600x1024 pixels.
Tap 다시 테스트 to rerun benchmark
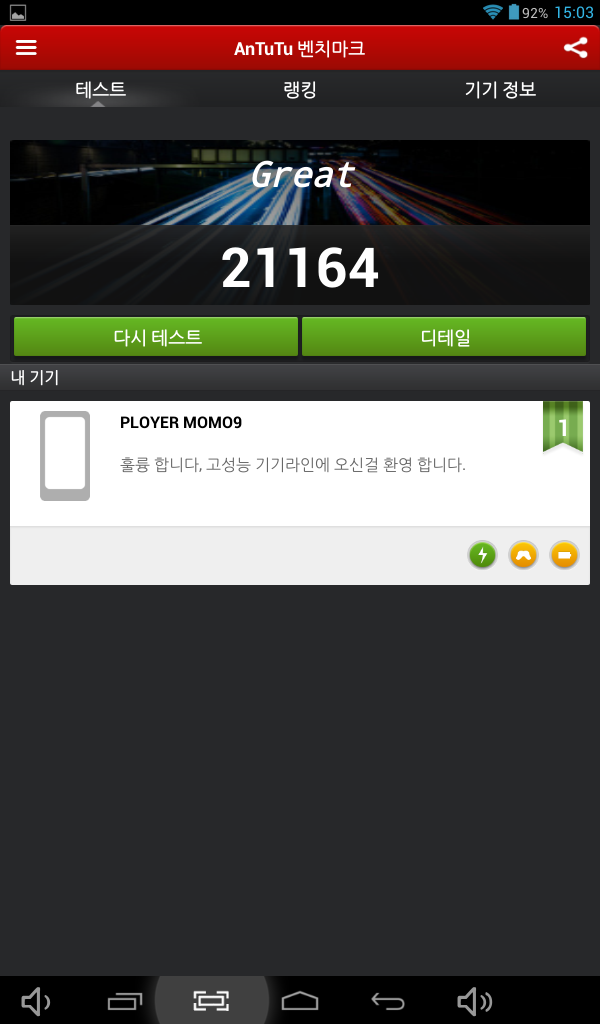tap(156, 337)
